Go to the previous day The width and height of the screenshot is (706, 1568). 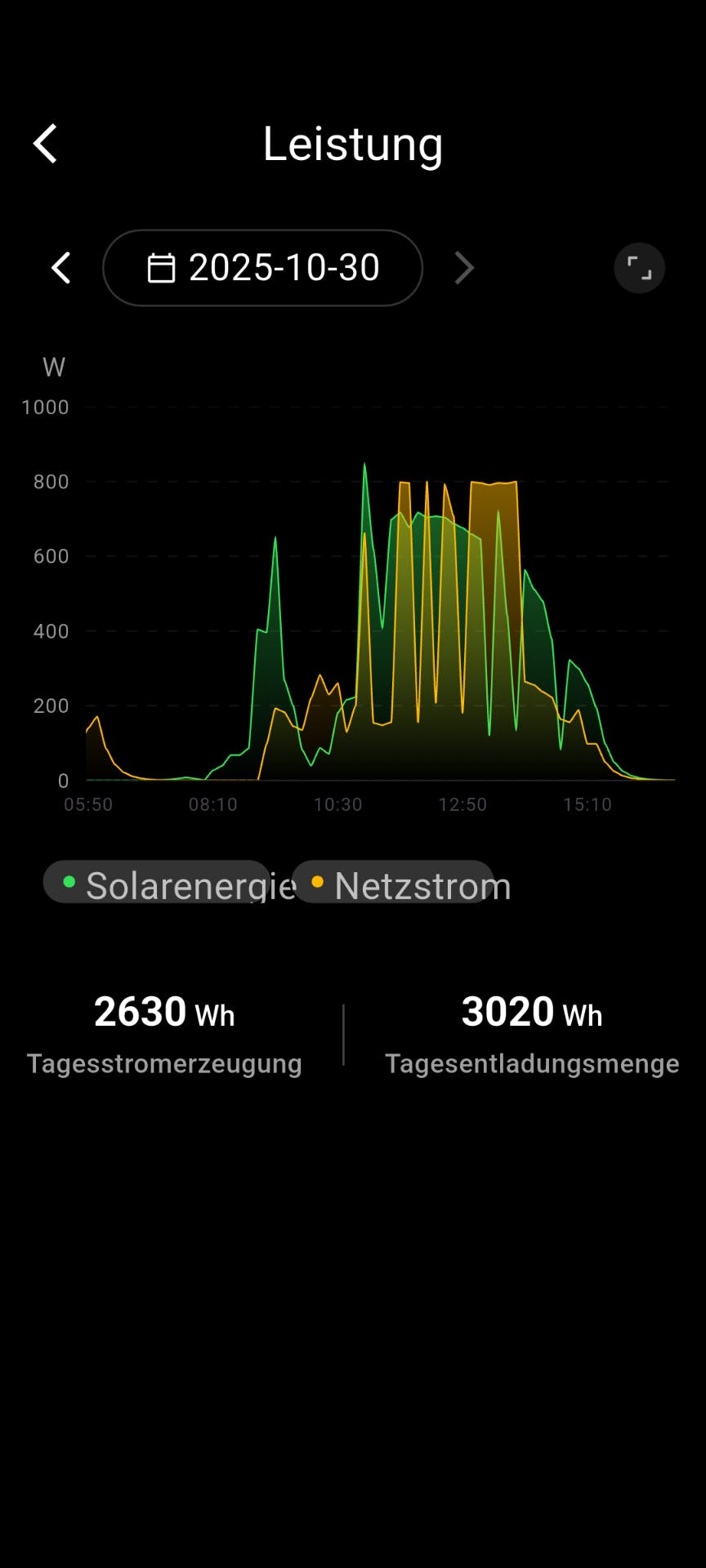coord(61,268)
